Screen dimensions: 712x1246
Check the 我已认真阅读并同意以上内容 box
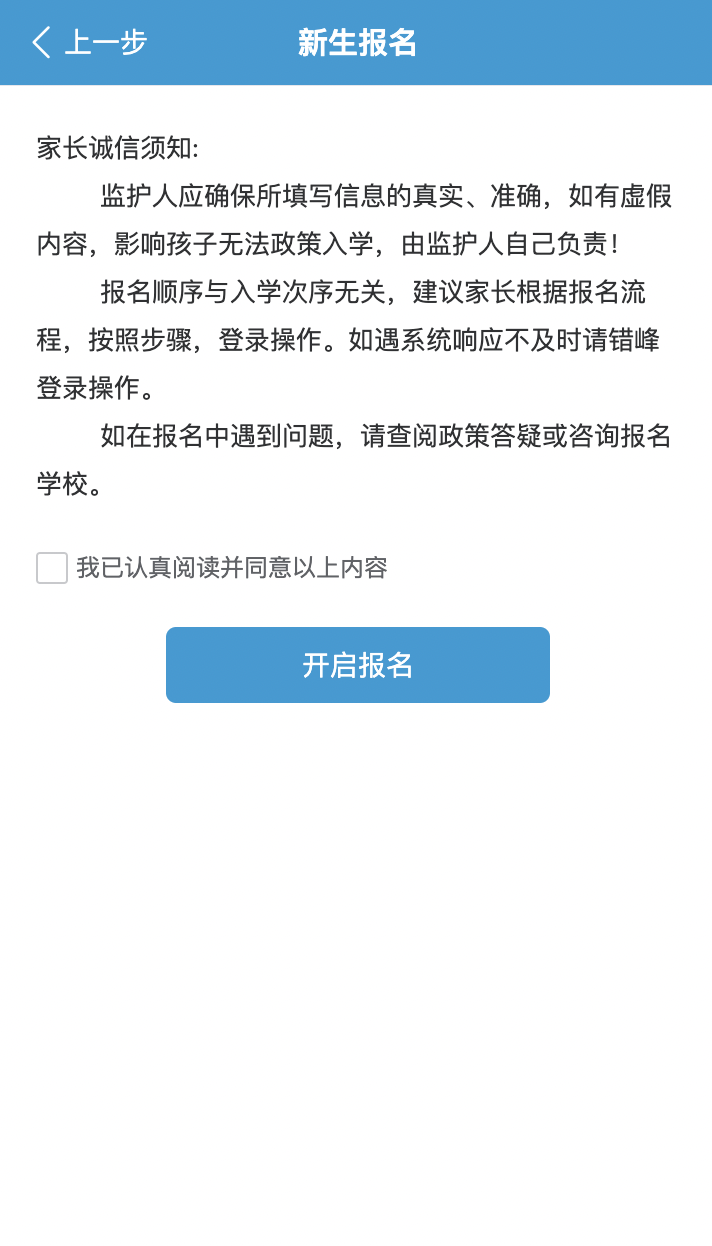(52, 568)
